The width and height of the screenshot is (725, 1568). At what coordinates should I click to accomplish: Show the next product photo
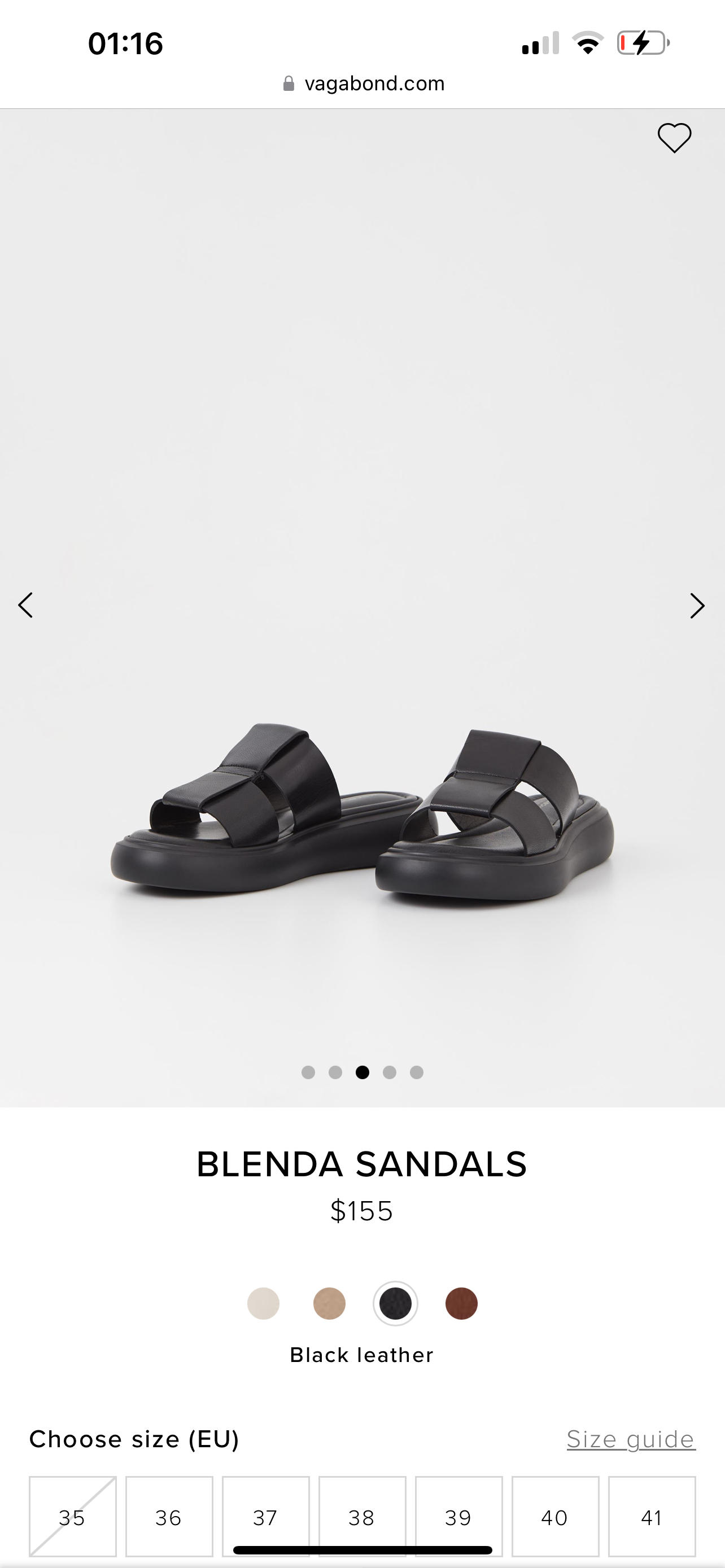coord(697,606)
